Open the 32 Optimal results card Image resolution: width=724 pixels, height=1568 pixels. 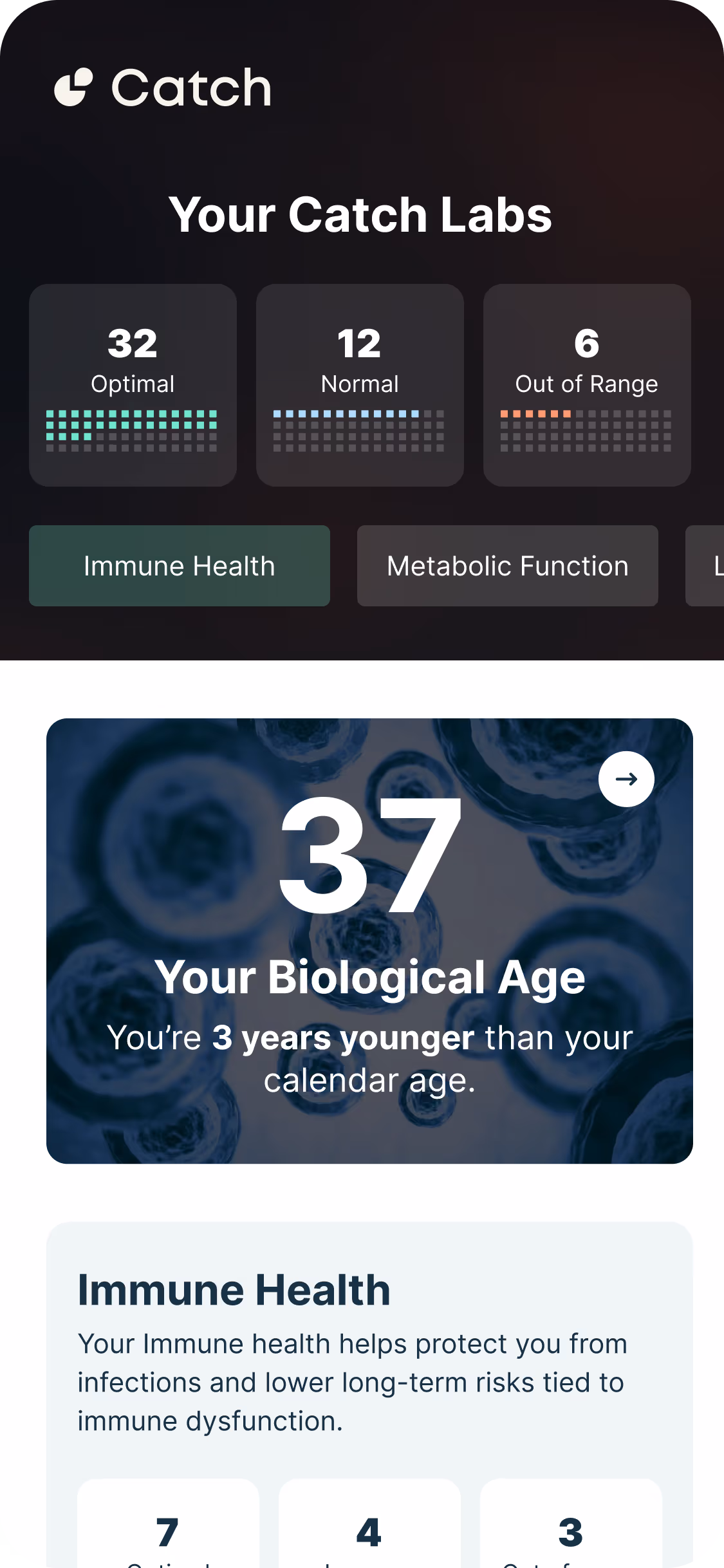(x=133, y=385)
